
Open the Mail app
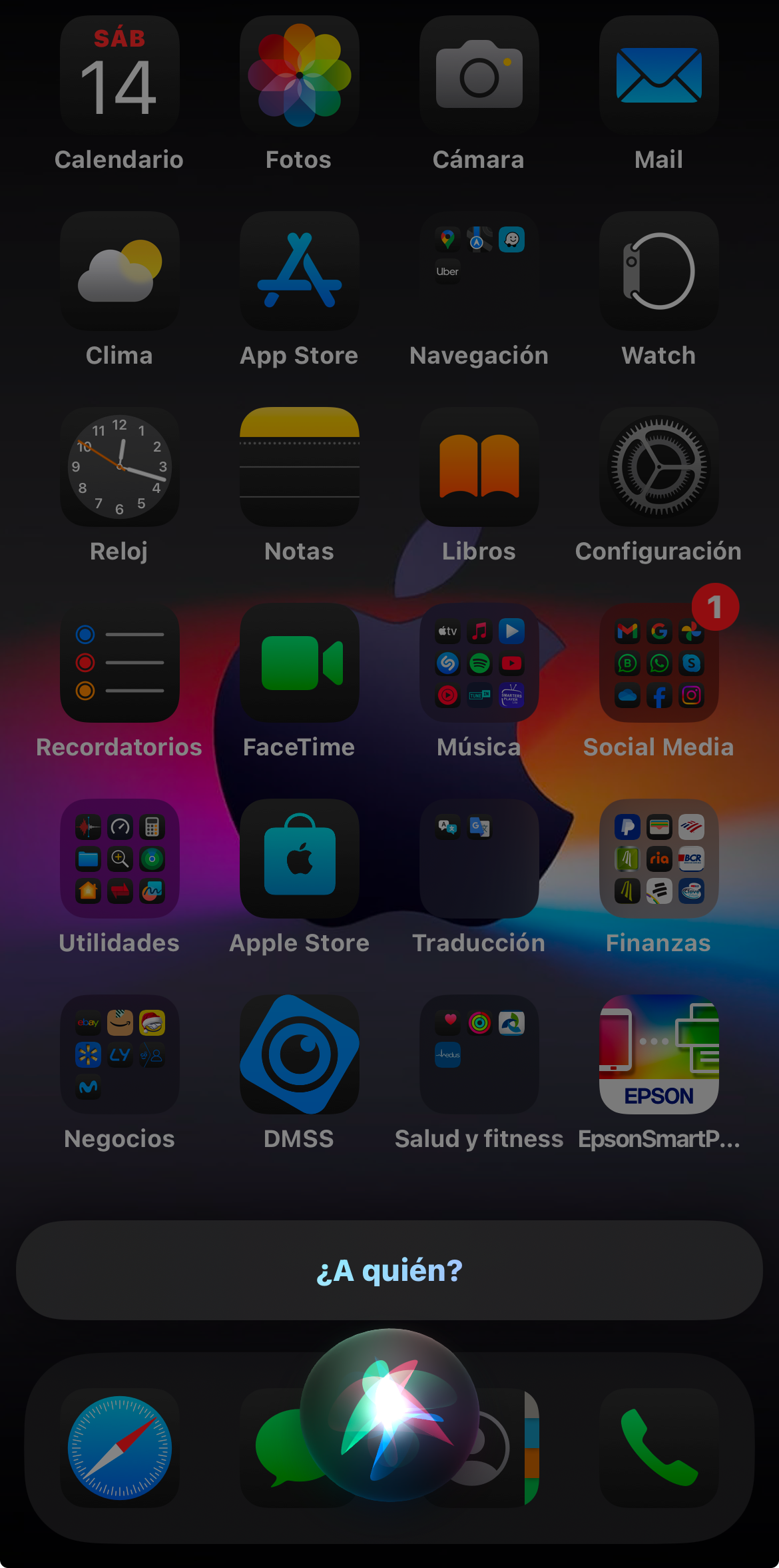659,75
